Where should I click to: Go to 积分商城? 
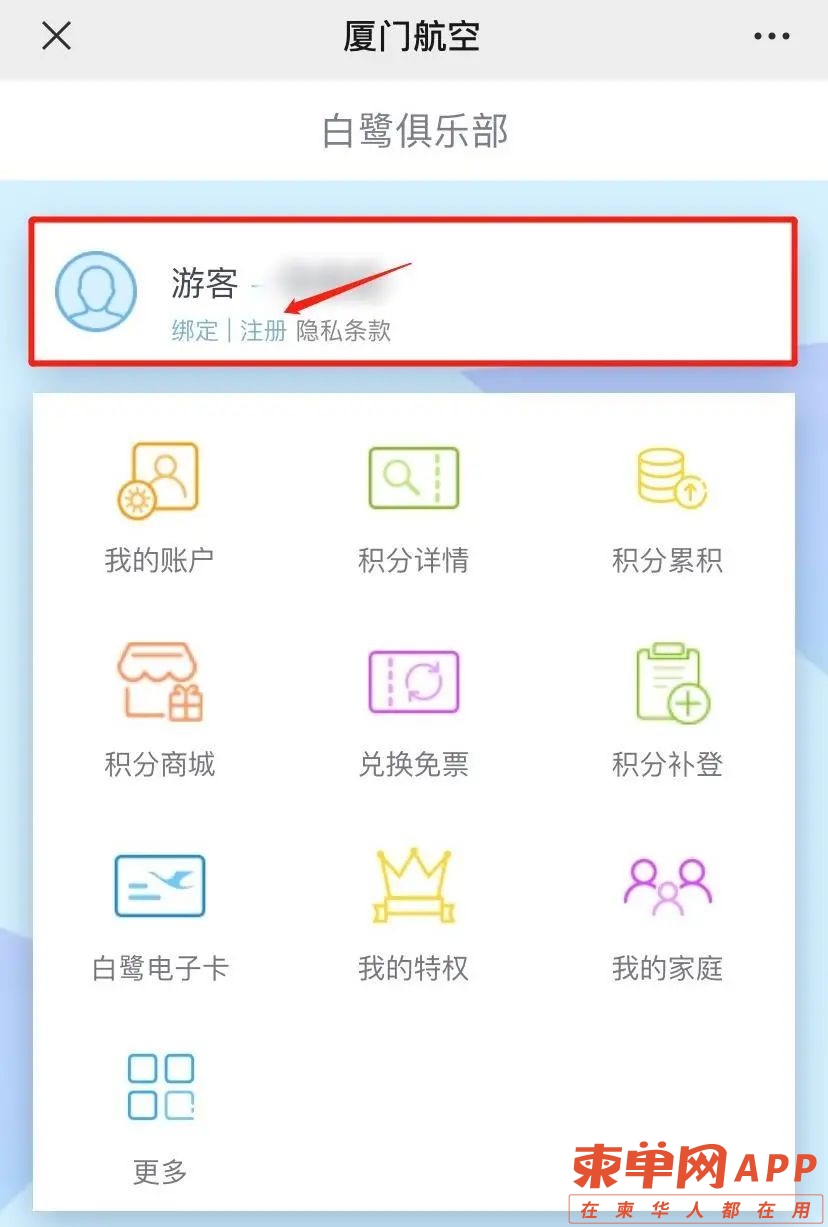pyautogui.click(x=159, y=711)
